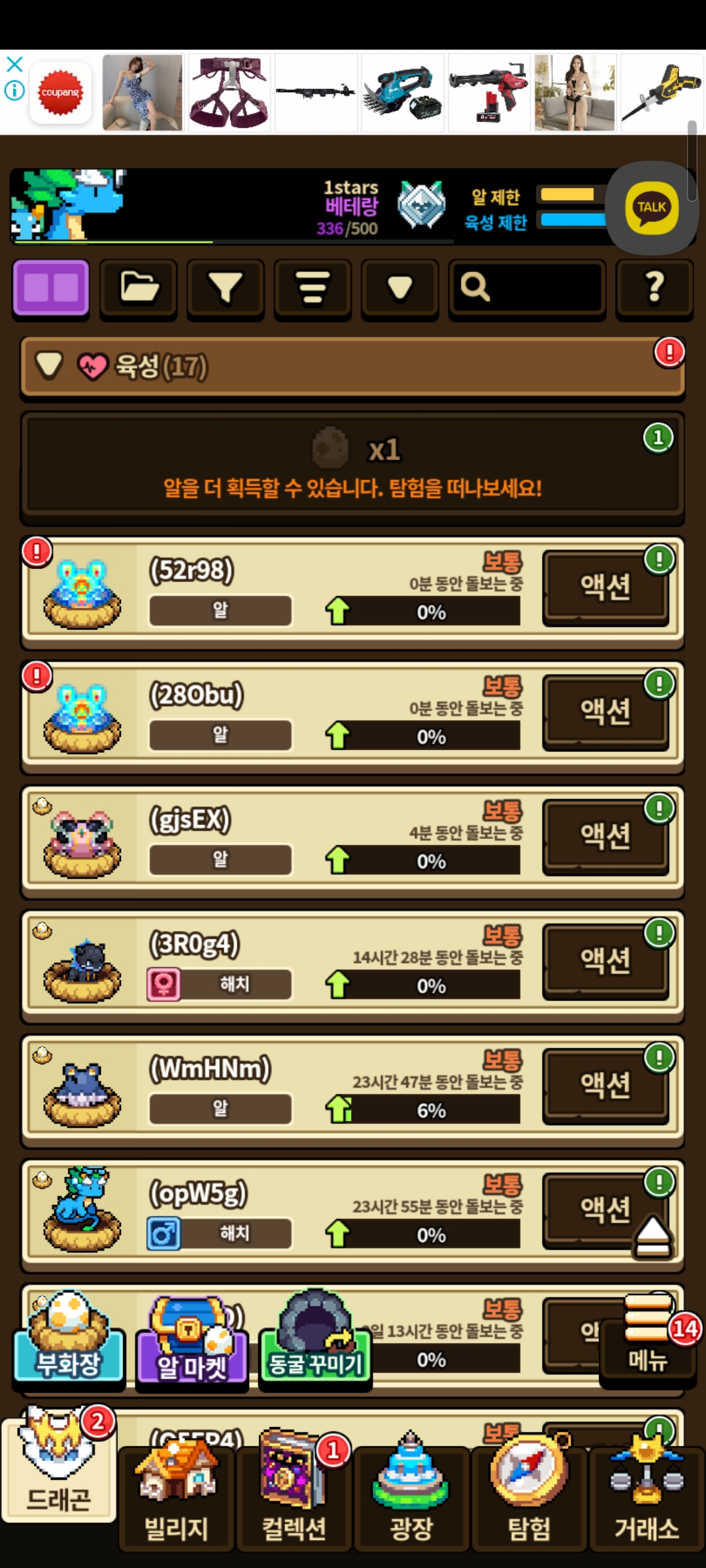Viewport: 706px width, 1568px height.
Task: Open the grid view toggle button
Action: [x=51, y=288]
